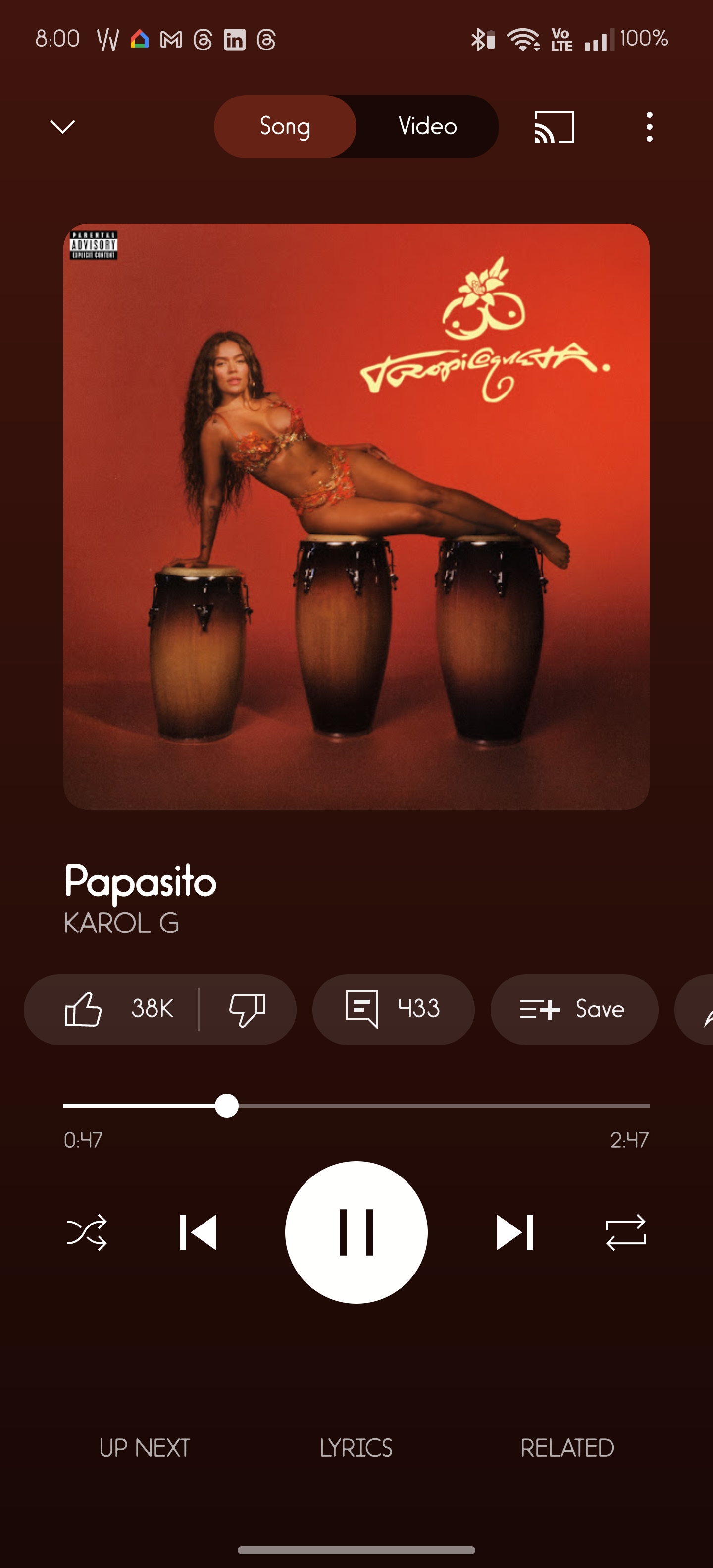Select the Song mode
This screenshot has height=1568, width=713.
[x=285, y=127]
